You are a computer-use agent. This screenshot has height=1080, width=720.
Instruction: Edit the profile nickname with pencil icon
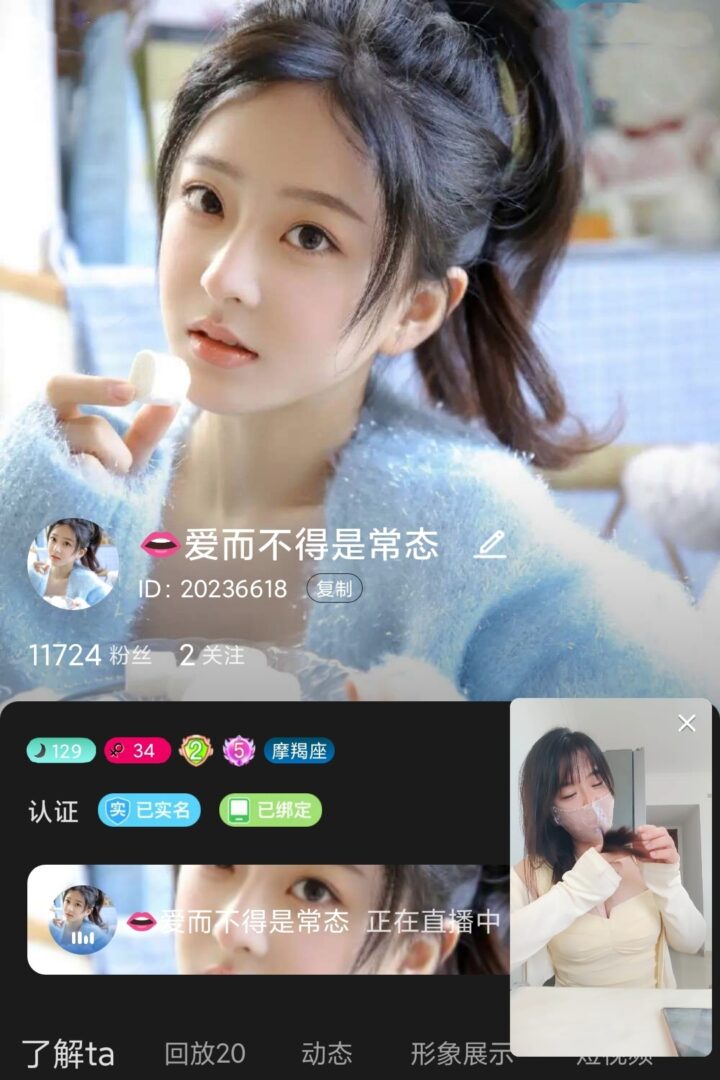point(490,545)
